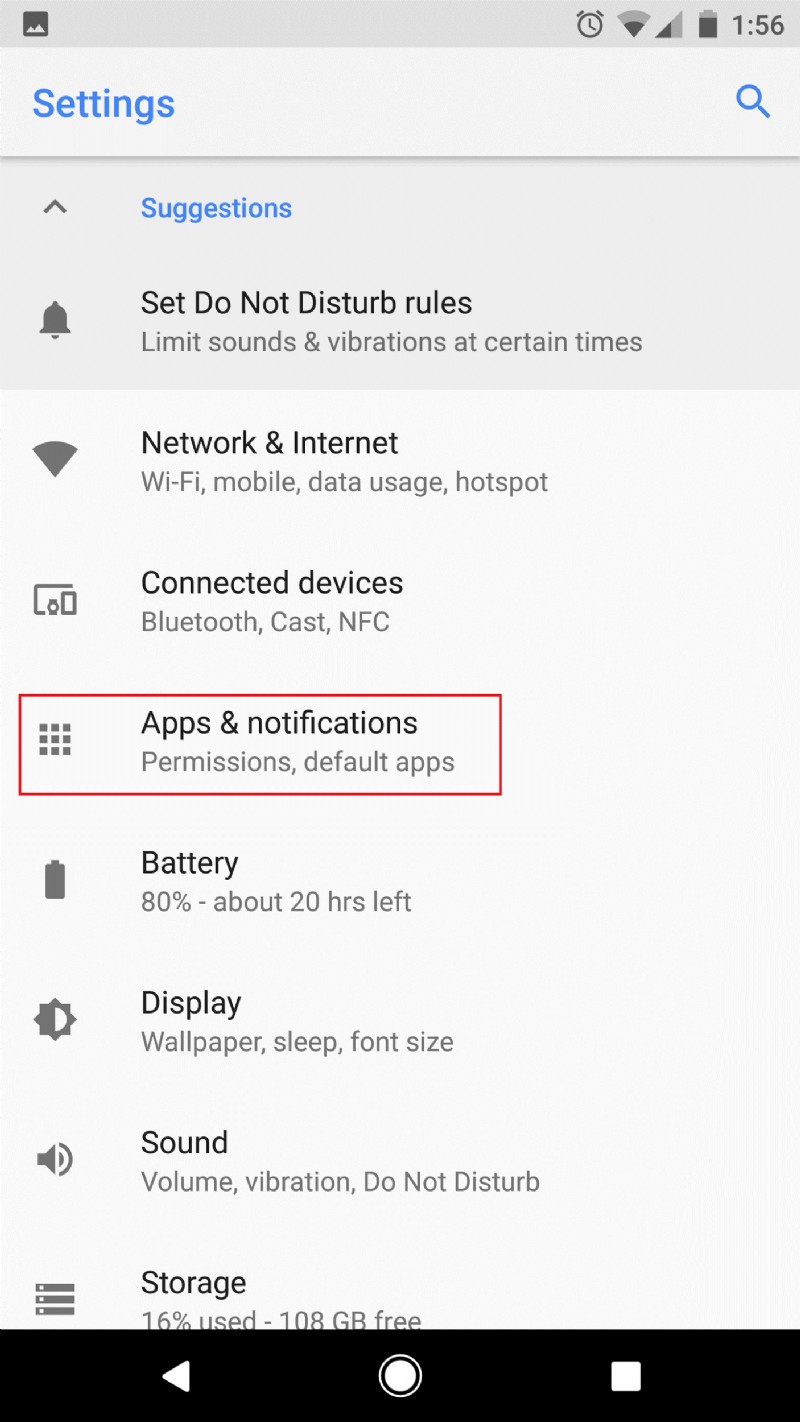This screenshot has height=1422, width=800.
Task: Check the battery level in status bar
Action: (x=707, y=24)
